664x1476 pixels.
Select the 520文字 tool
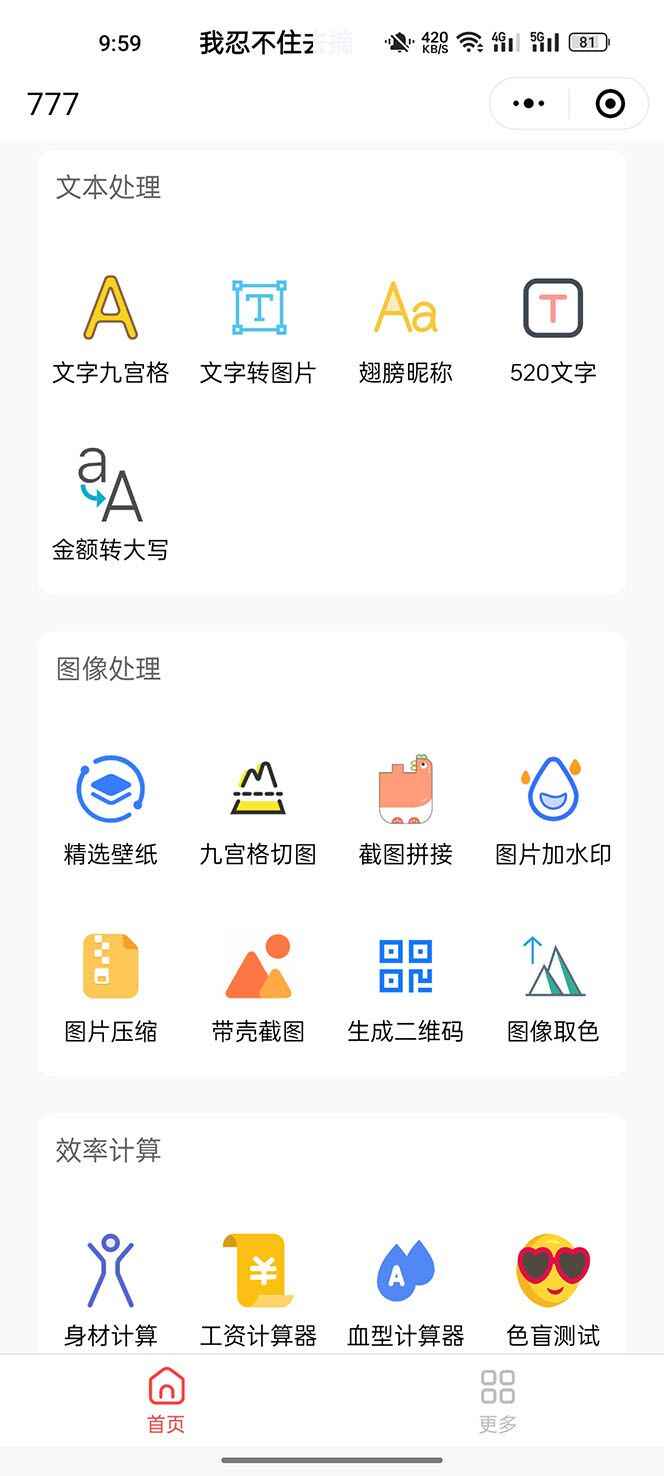(553, 328)
